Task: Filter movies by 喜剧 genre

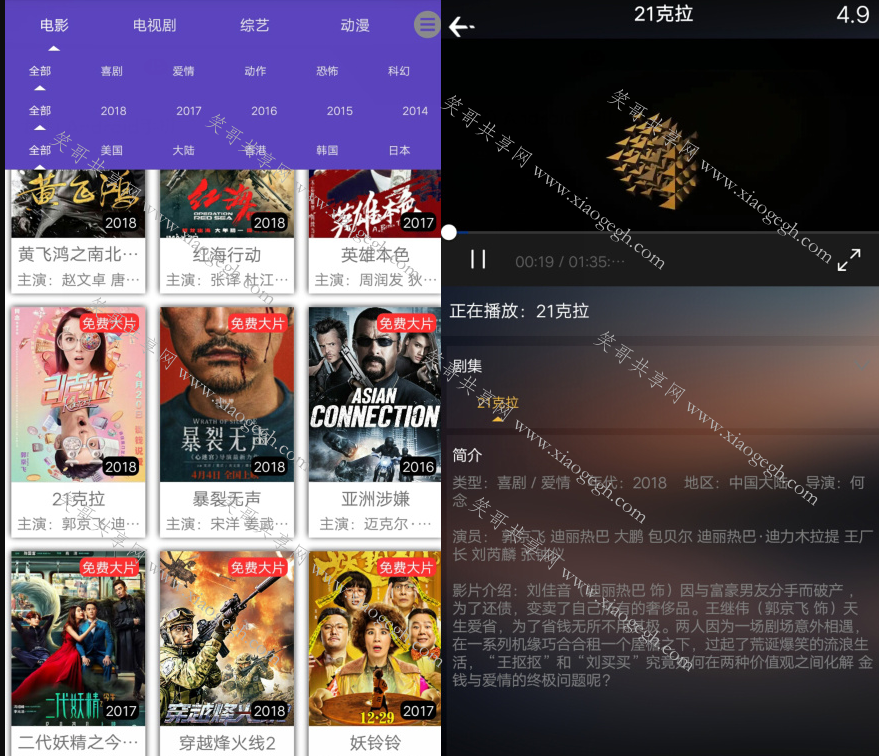Action: pyautogui.click(x=112, y=71)
